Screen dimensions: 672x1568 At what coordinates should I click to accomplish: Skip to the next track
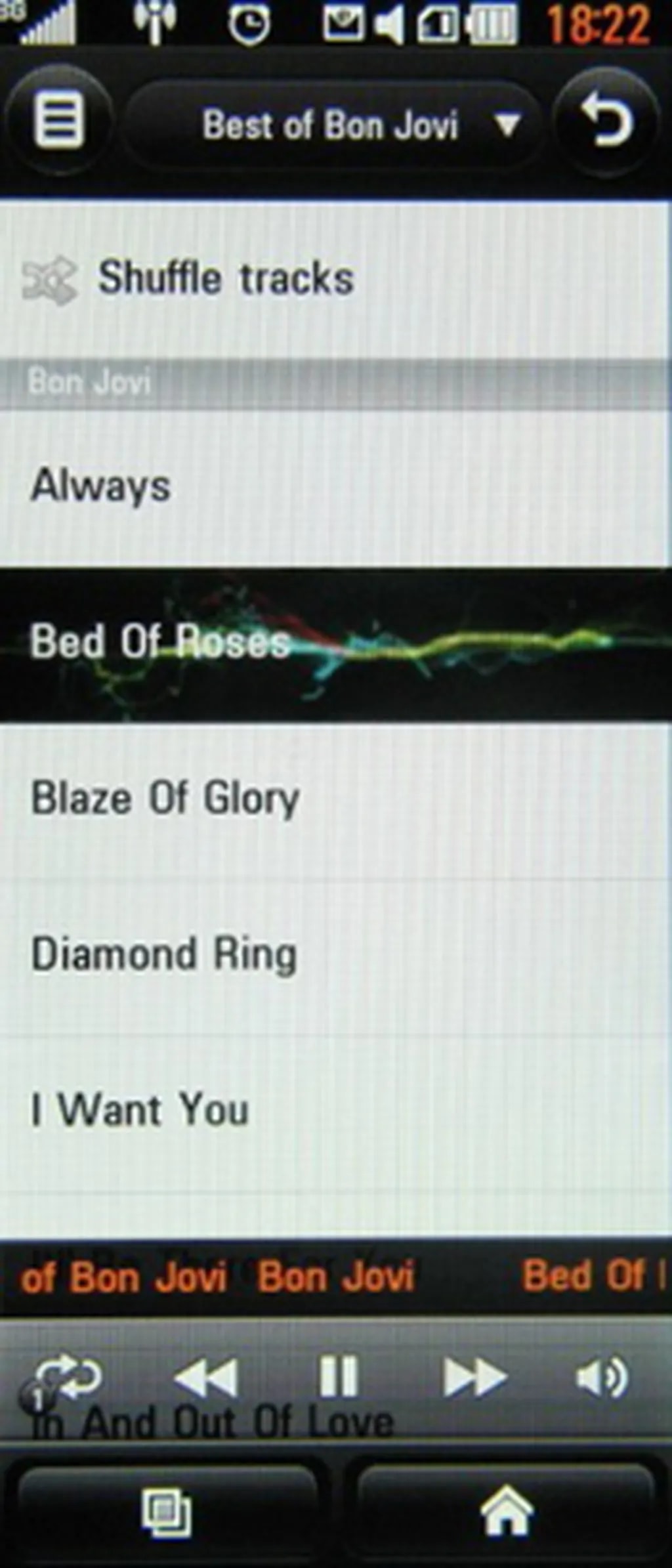coord(474,1378)
